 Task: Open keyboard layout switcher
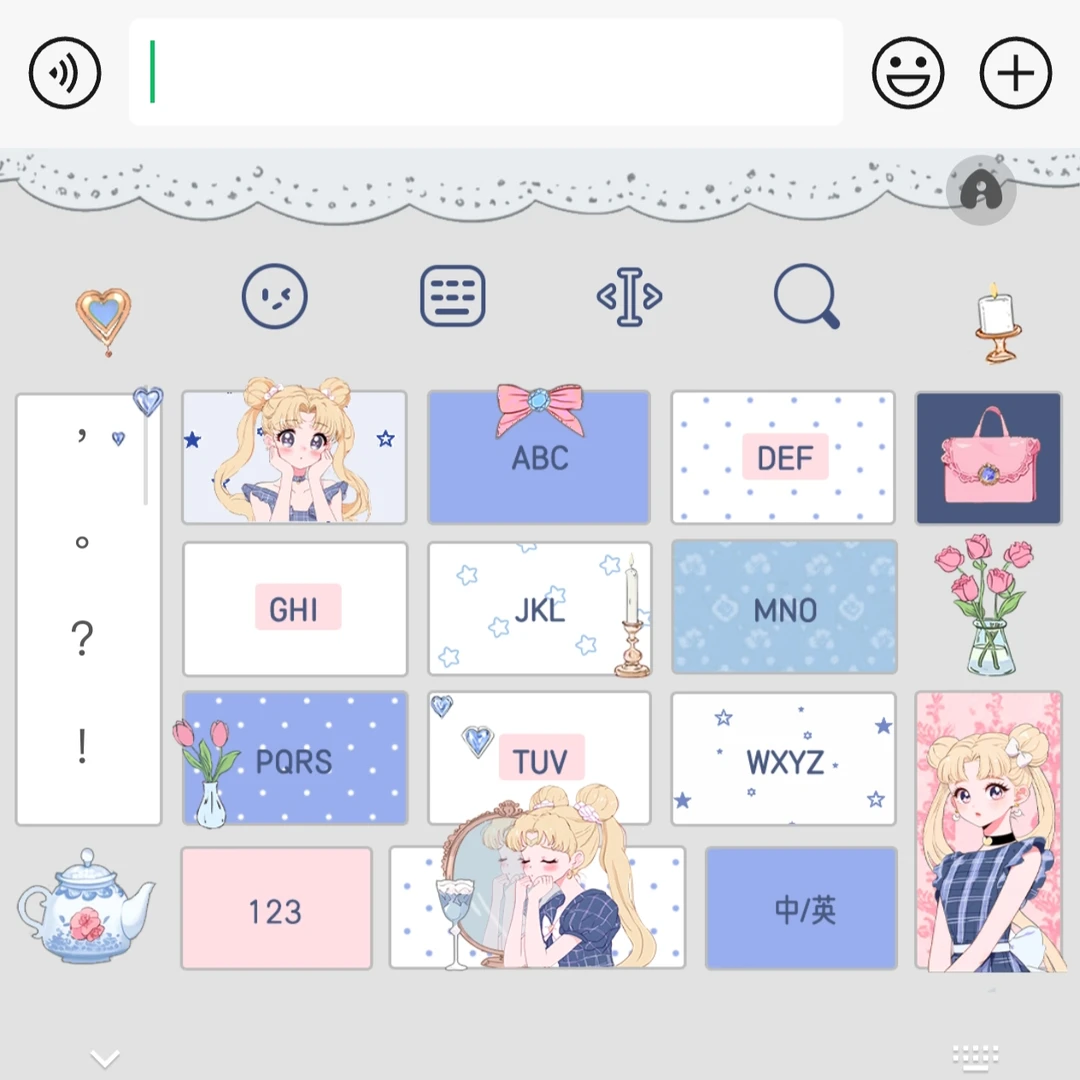coord(452,296)
